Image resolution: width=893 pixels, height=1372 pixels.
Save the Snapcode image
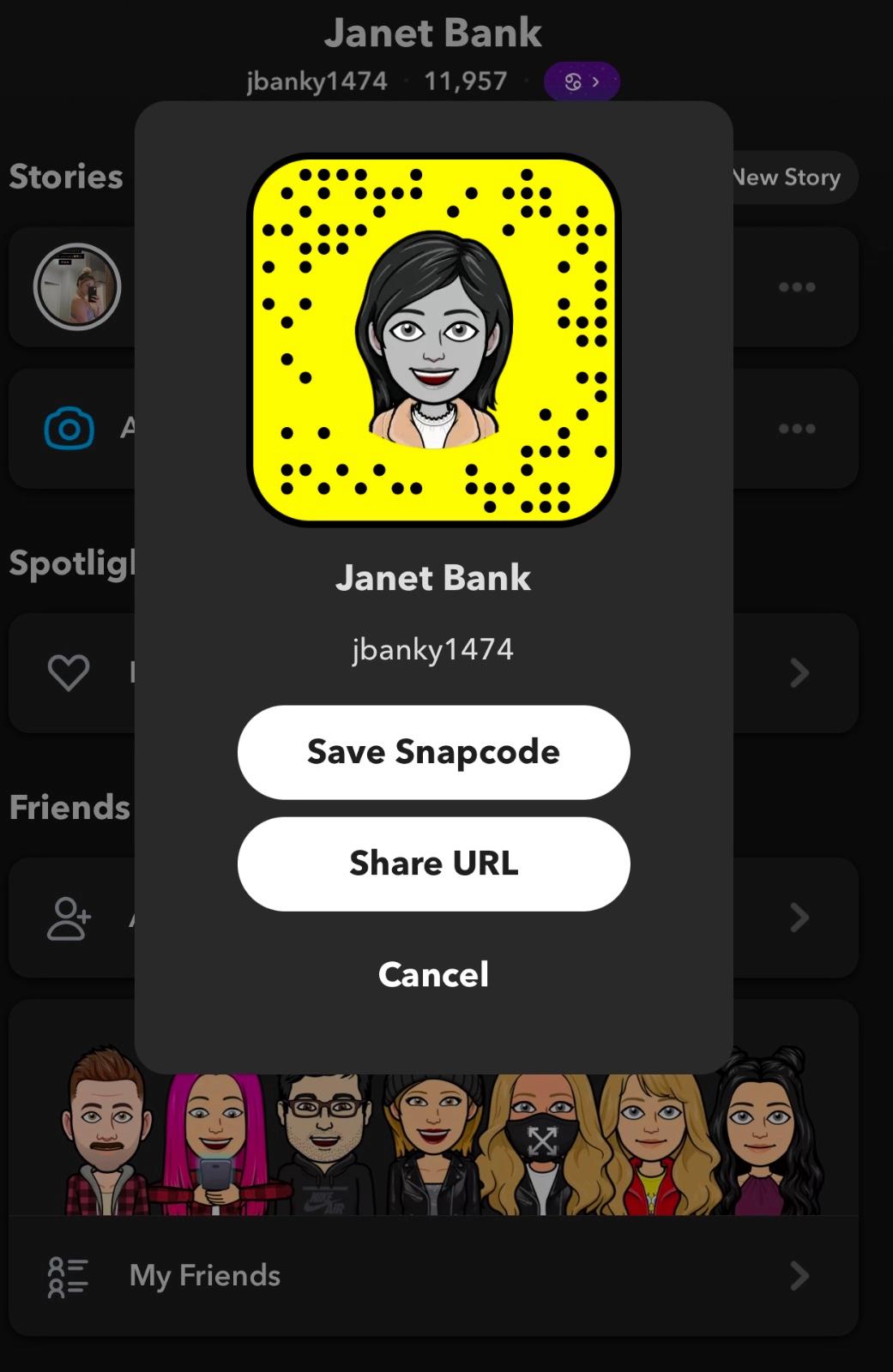433,752
